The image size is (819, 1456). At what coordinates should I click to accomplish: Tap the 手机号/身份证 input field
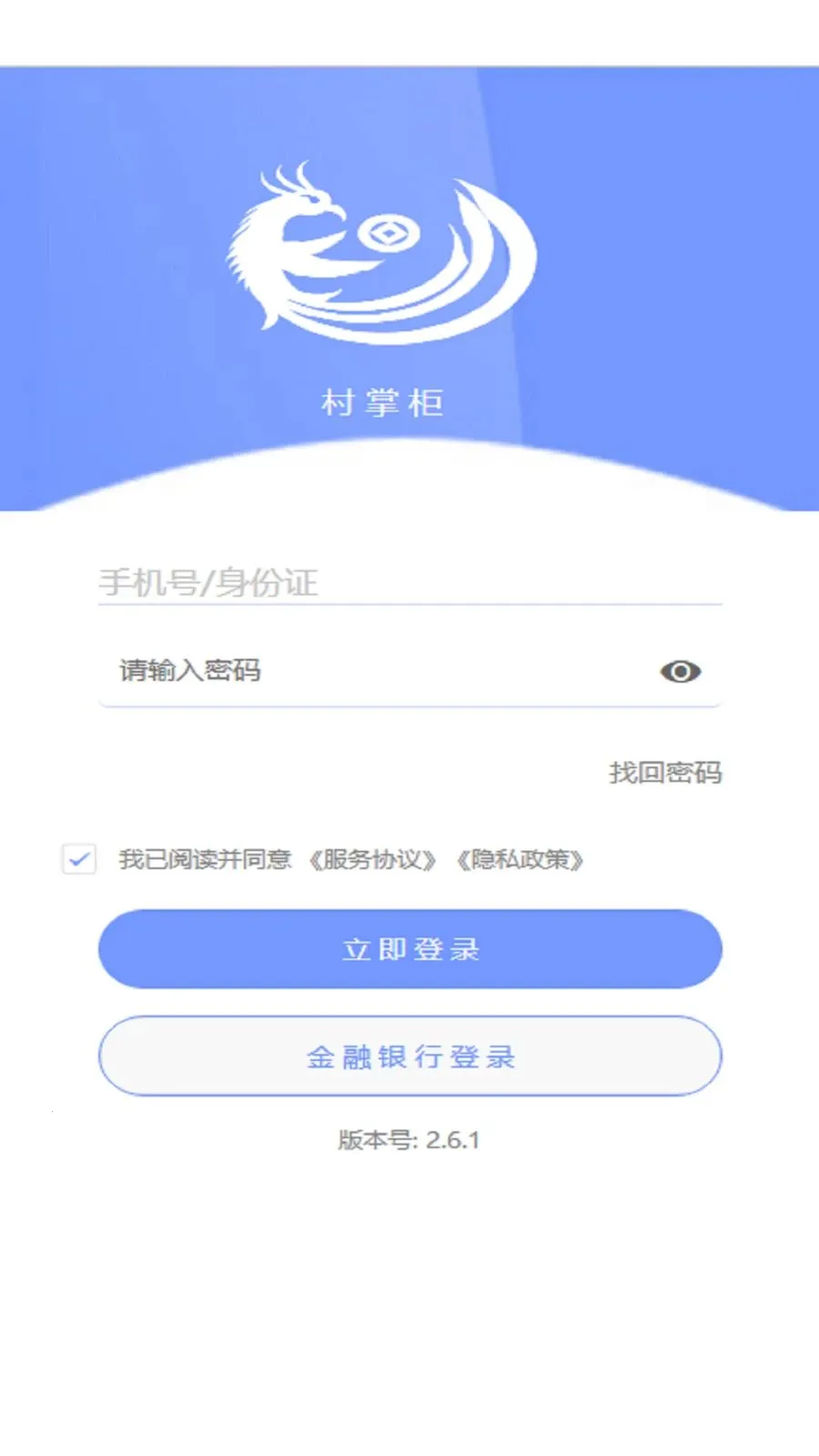(x=409, y=582)
